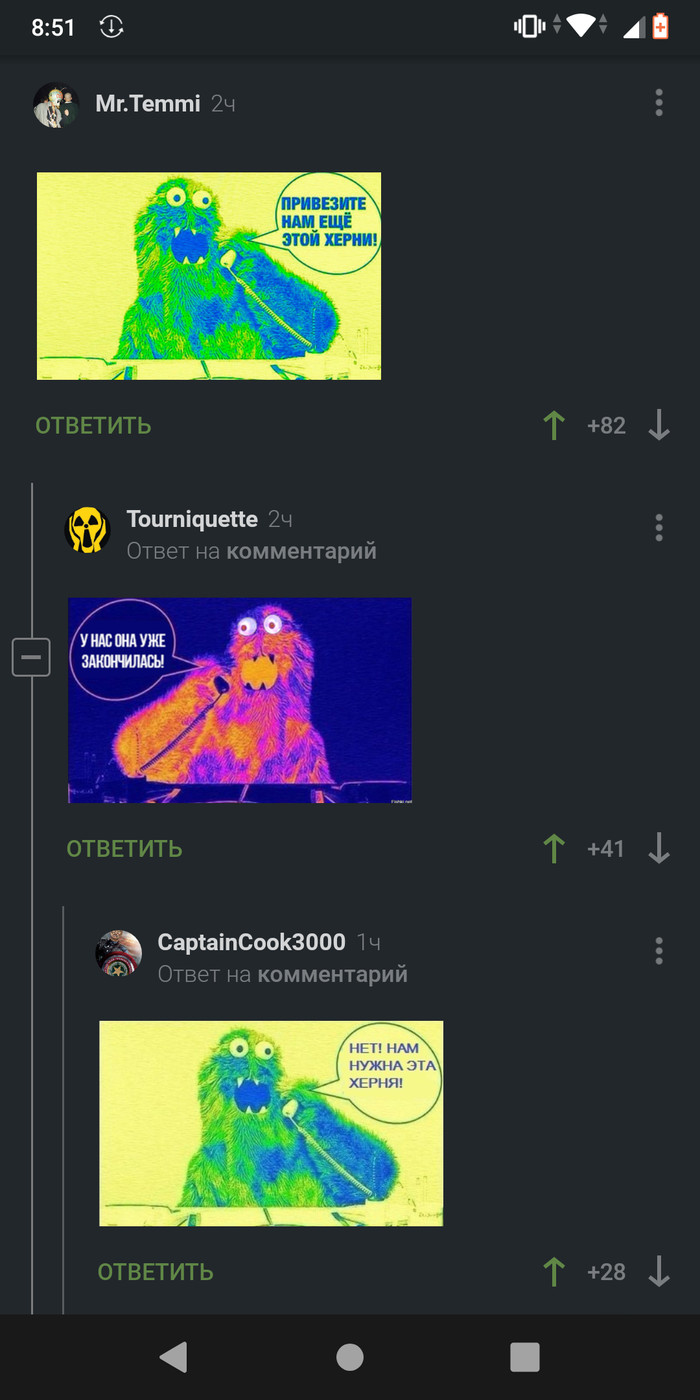Upvote CaptainCook3000's comment

point(553,1272)
